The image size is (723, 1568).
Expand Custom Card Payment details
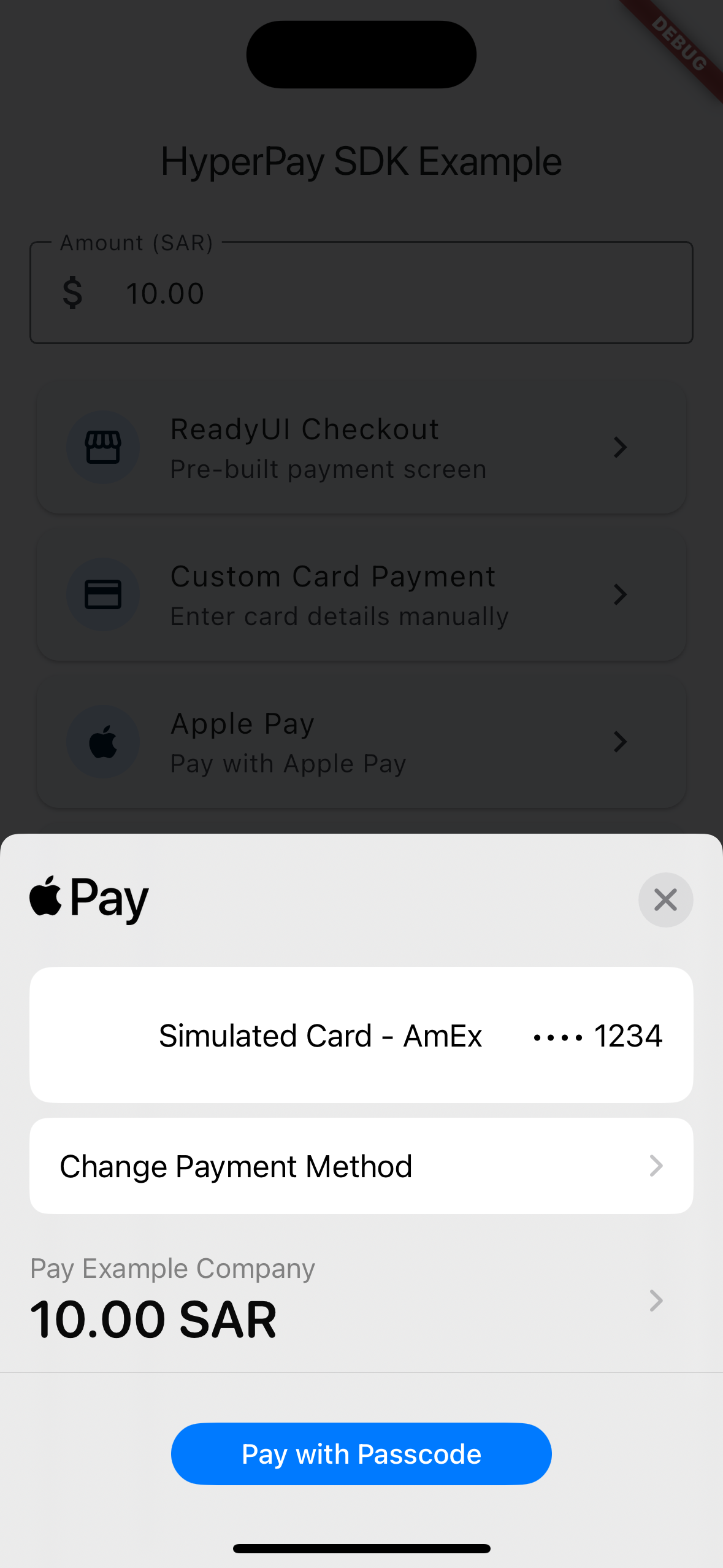(619, 594)
